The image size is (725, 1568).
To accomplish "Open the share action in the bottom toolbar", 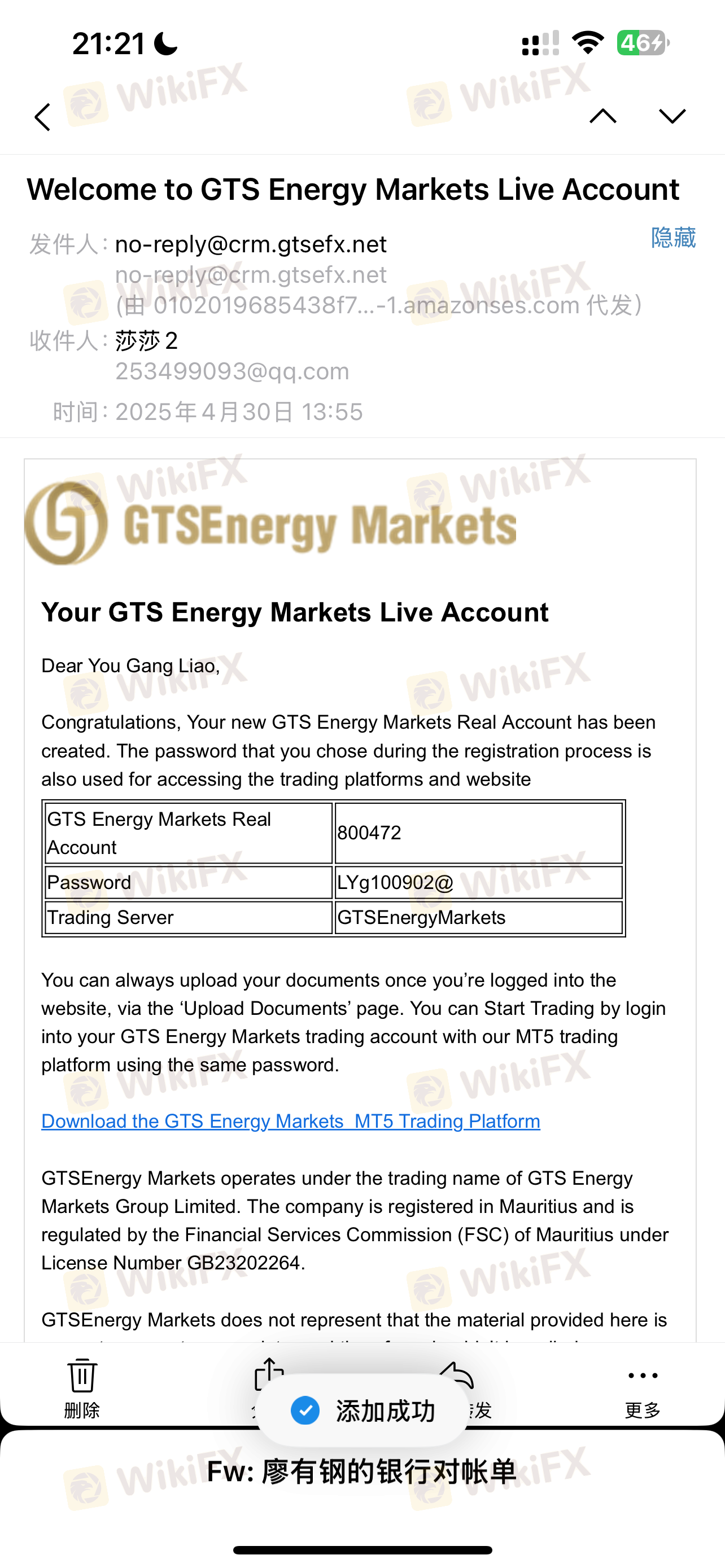I will [x=268, y=1376].
